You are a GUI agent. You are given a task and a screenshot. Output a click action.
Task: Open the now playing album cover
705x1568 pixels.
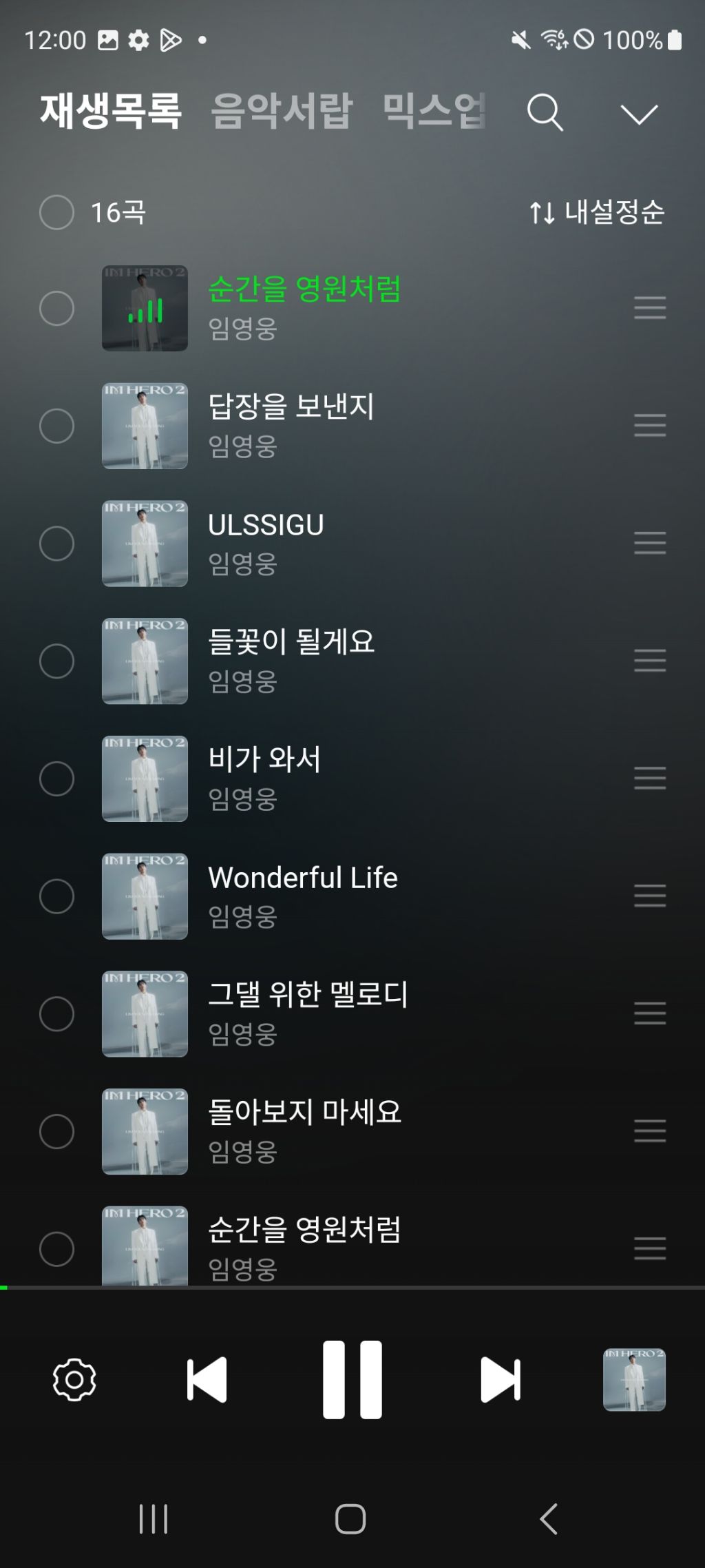(634, 1380)
